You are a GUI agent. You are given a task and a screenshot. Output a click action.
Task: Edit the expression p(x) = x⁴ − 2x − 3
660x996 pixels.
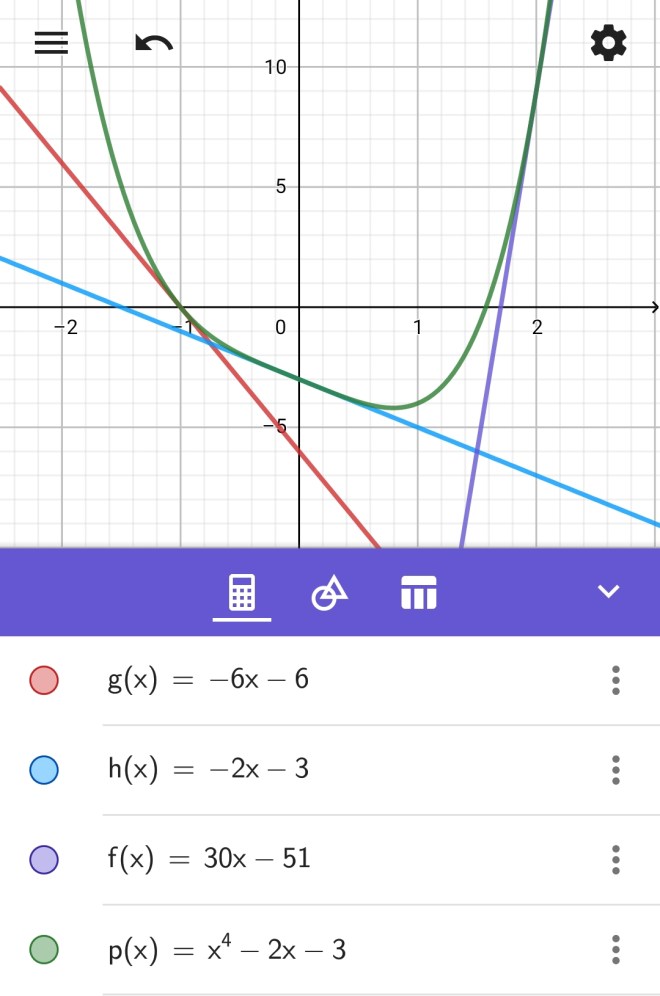[300, 949]
